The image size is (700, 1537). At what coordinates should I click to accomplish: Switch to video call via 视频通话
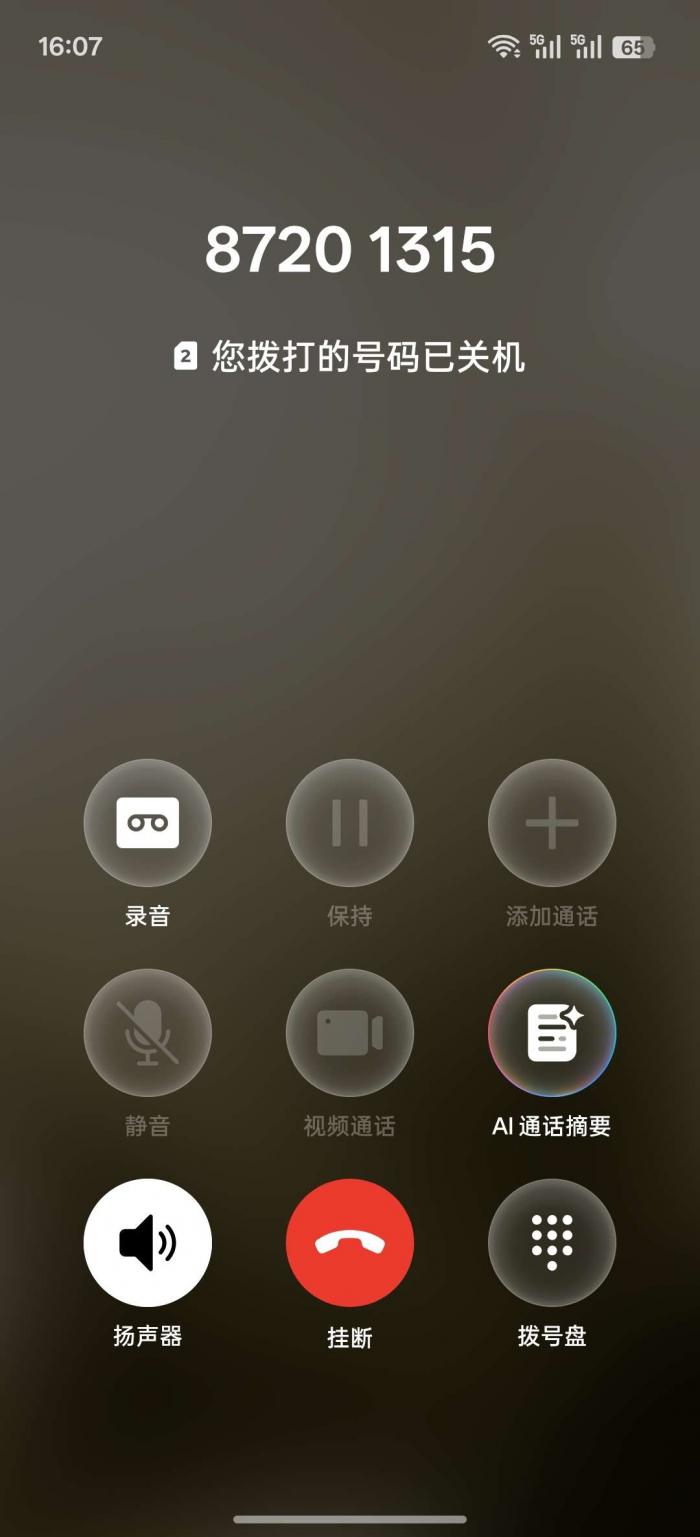350,1033
